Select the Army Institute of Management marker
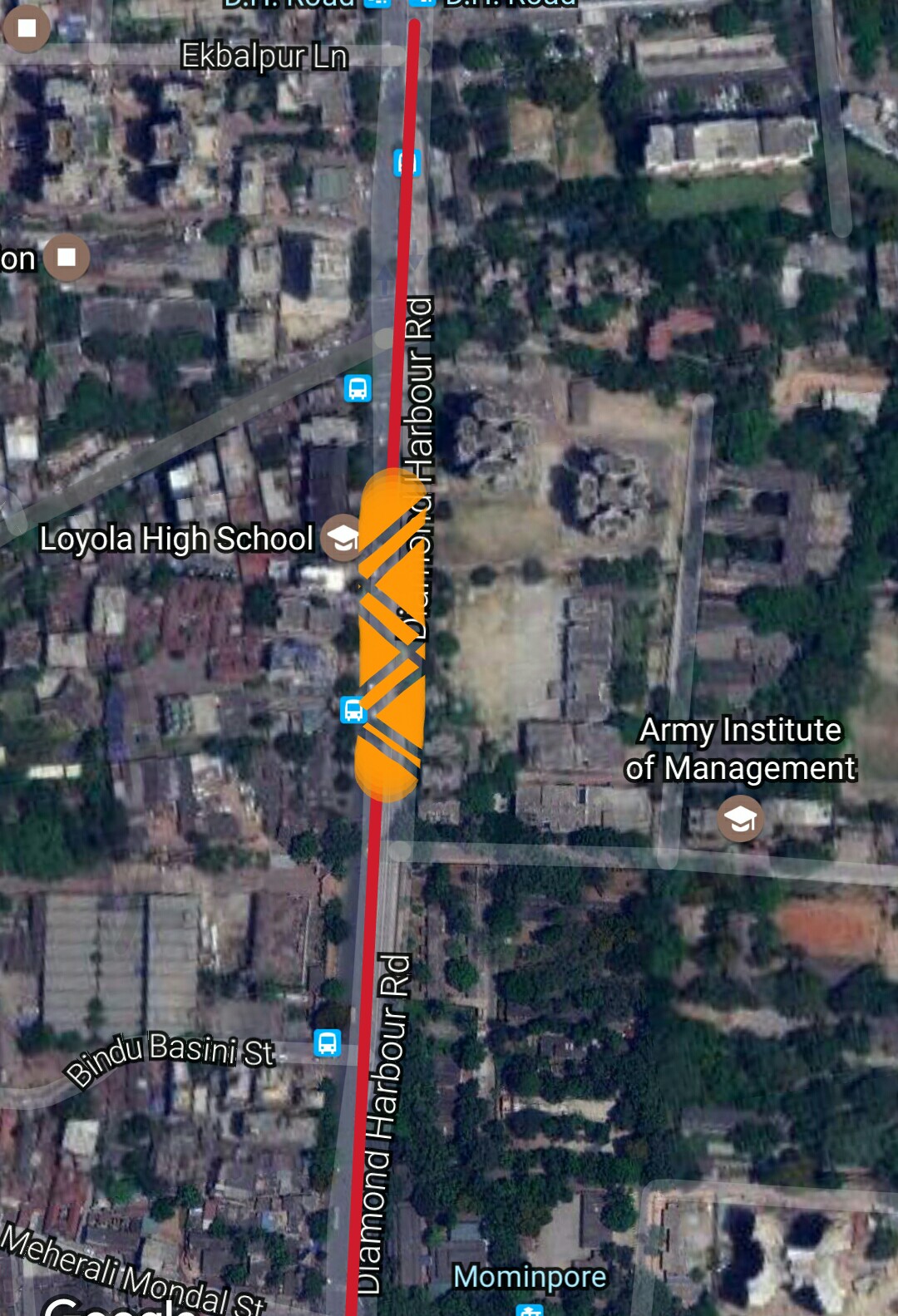This screenshot has width=898, height=1316. [x=740, y=819]
